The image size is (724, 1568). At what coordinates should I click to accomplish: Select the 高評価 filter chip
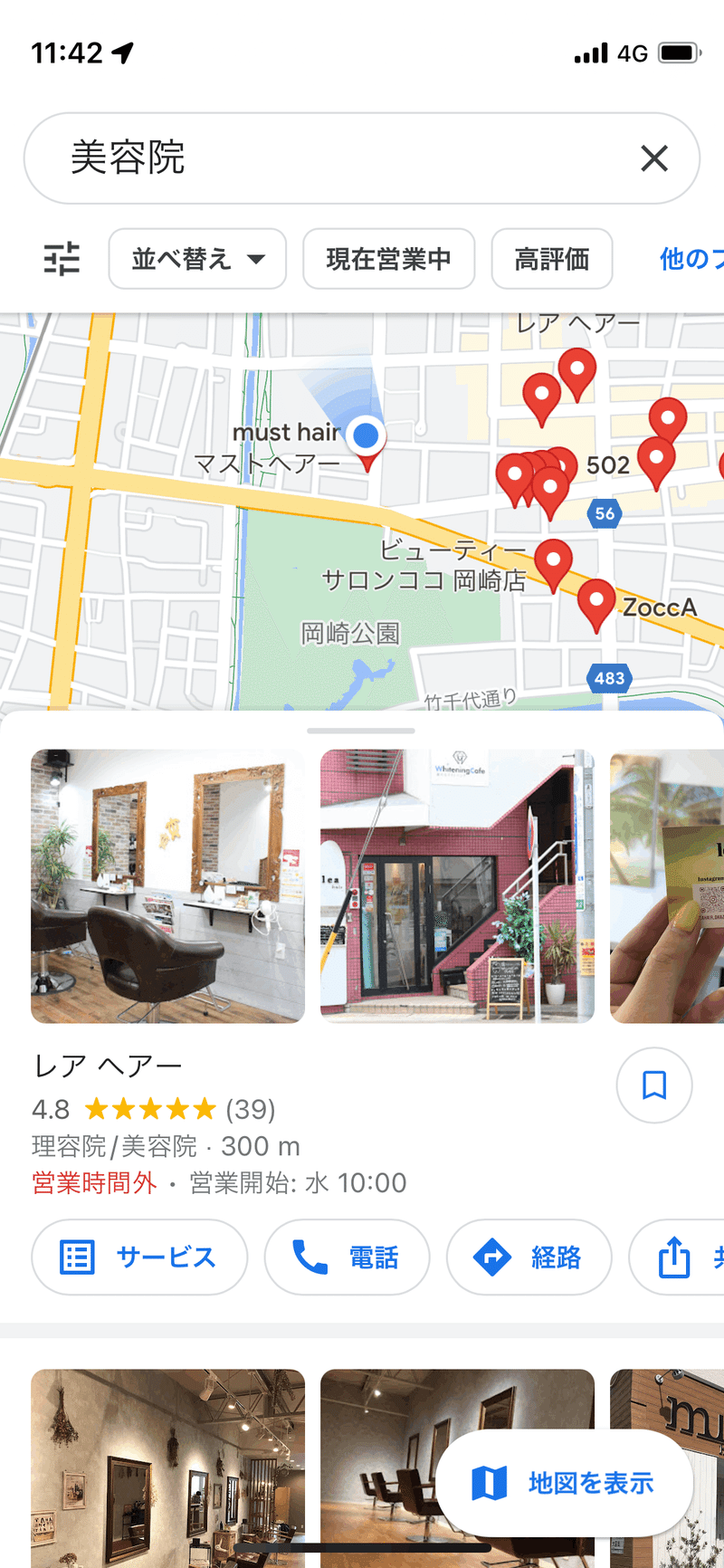point(552,259)
